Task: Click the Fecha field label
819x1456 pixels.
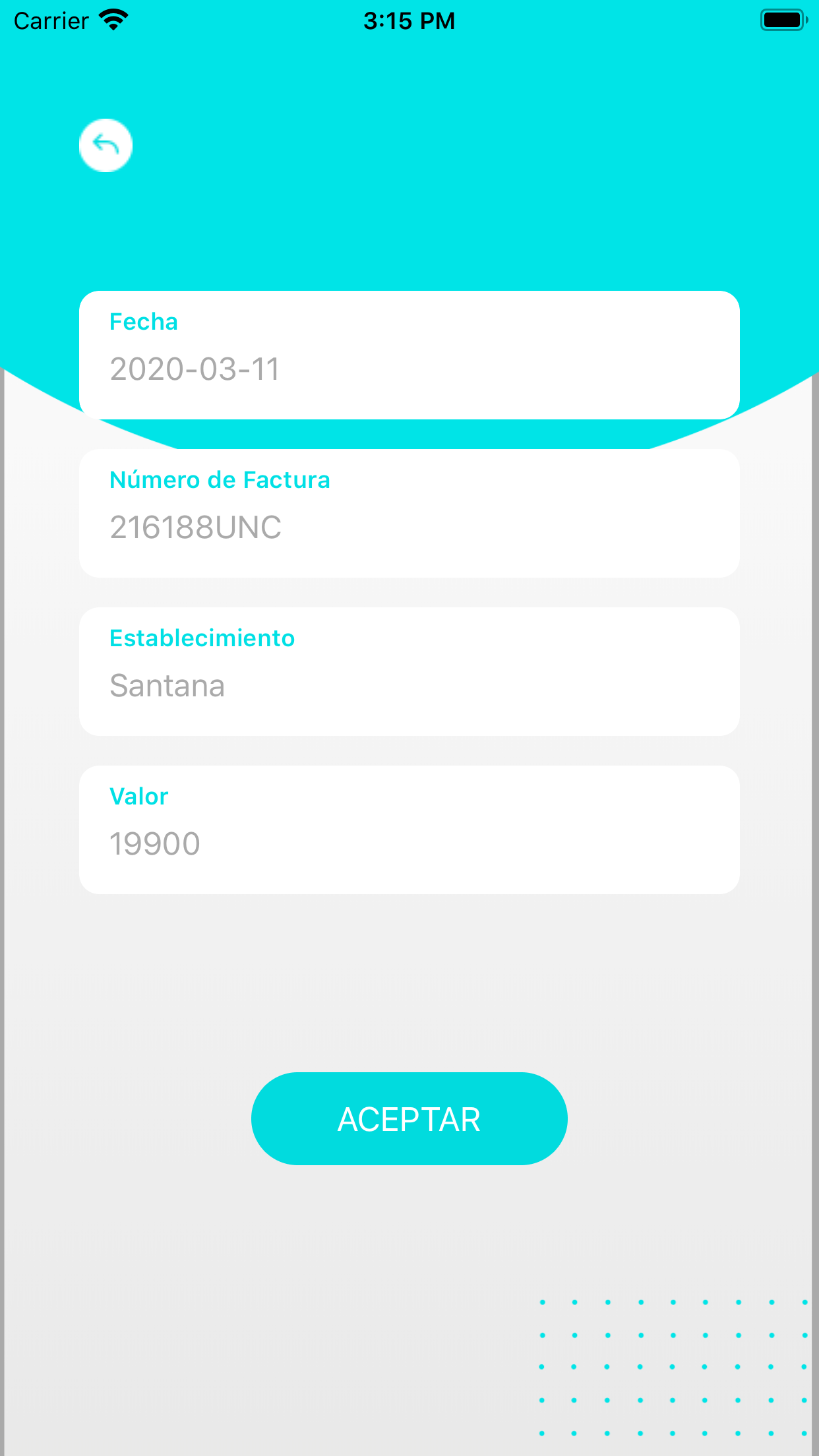Action: 143,322
